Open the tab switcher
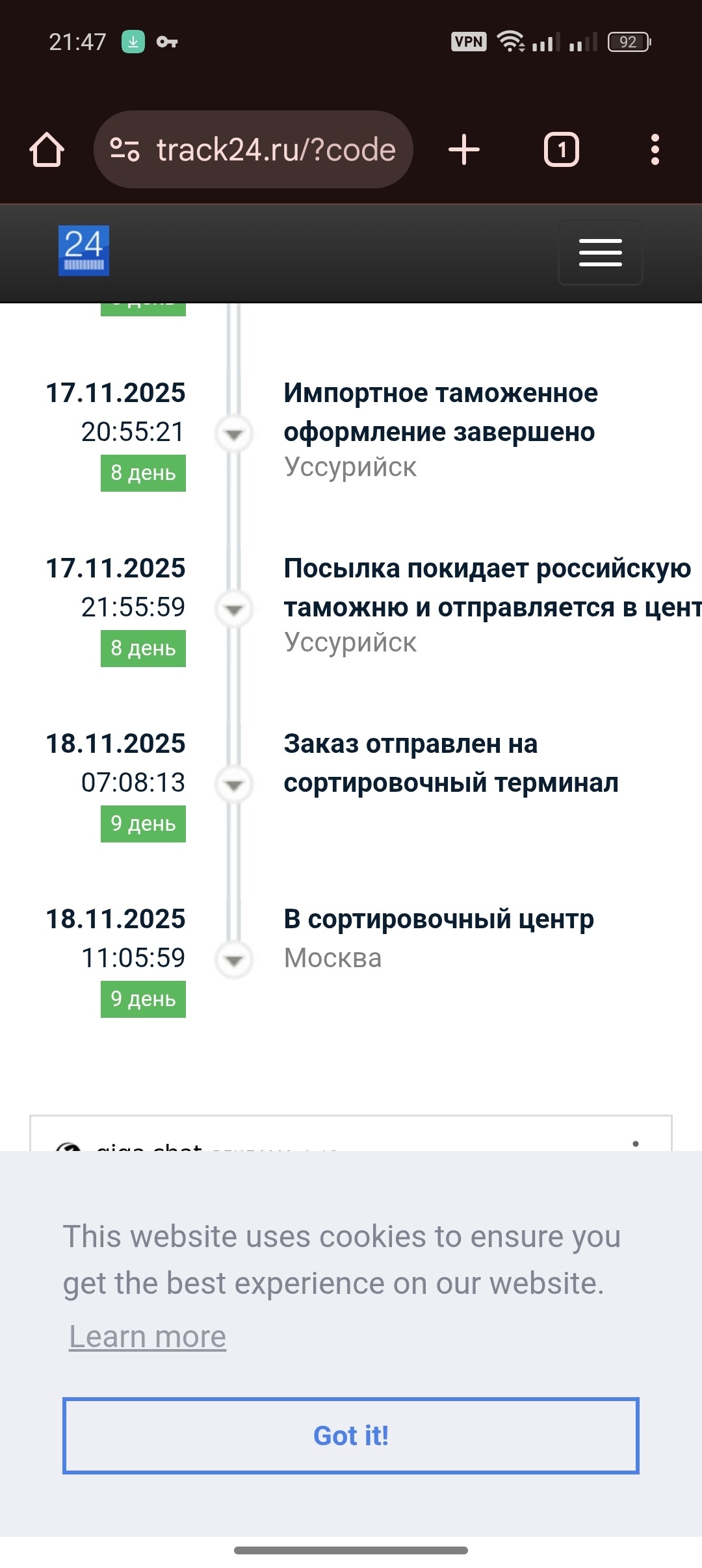Screen dimensions: 702x1568 561,150
